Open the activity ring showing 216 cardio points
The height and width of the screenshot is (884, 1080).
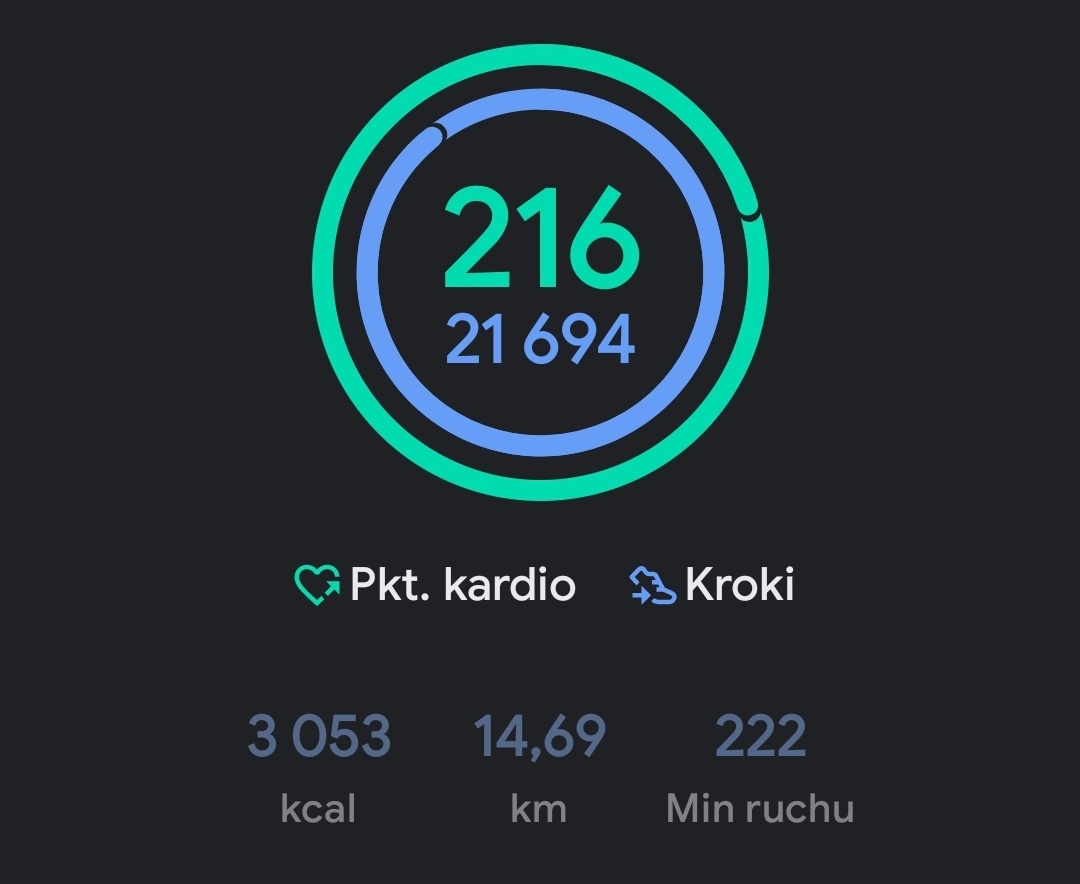540,272
